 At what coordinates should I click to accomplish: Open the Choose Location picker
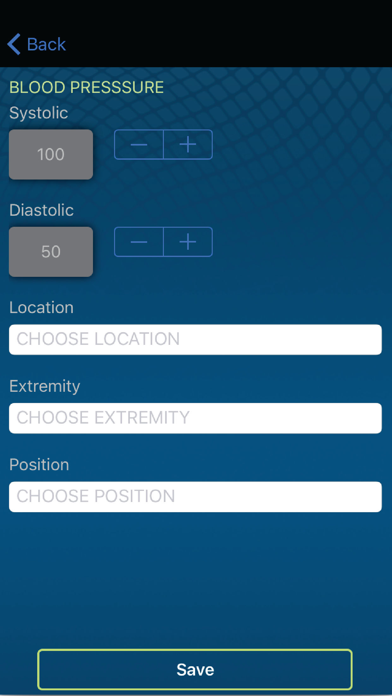point(195,340)
